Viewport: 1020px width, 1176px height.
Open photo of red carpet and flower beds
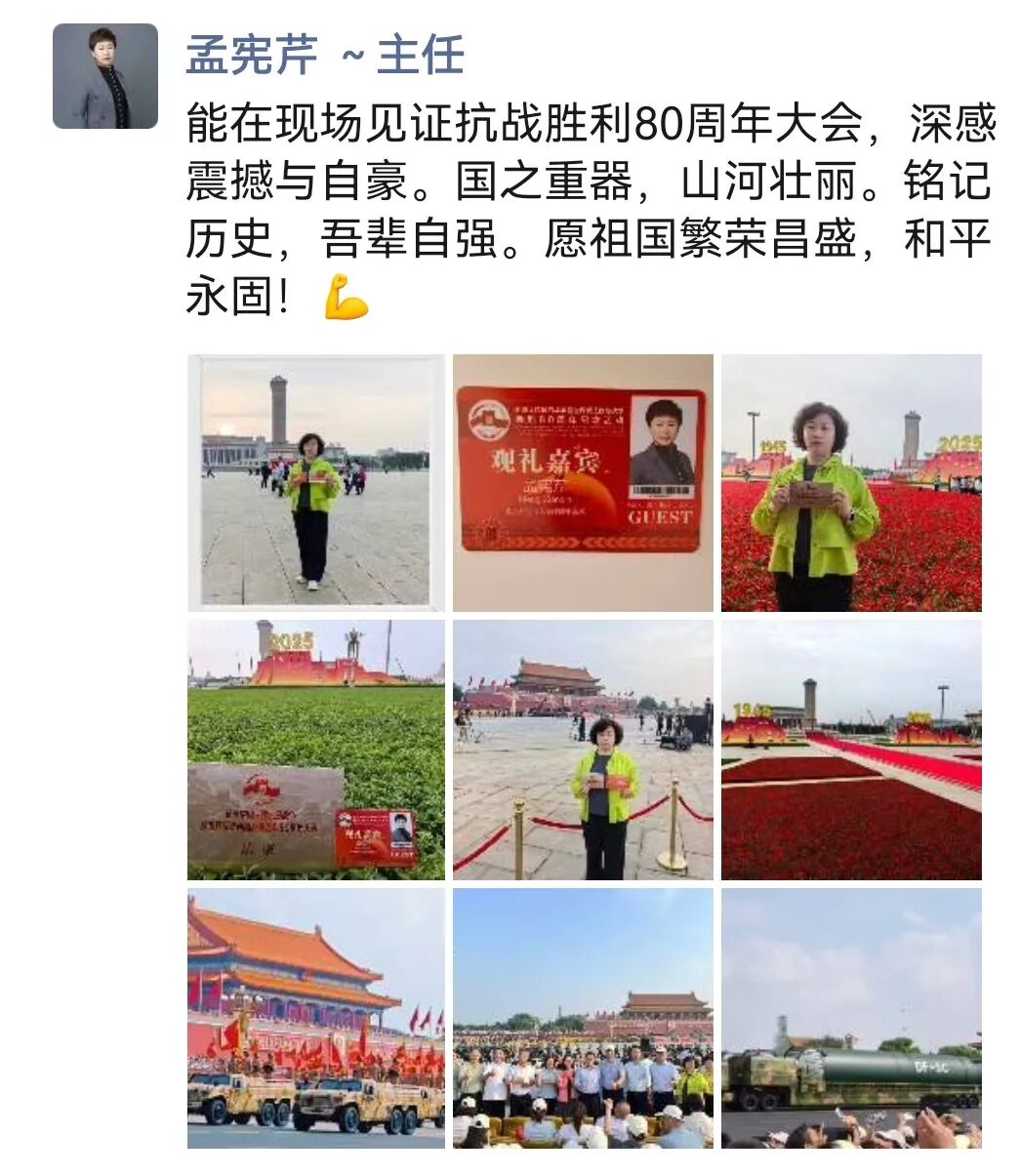[x=851, y=750]
